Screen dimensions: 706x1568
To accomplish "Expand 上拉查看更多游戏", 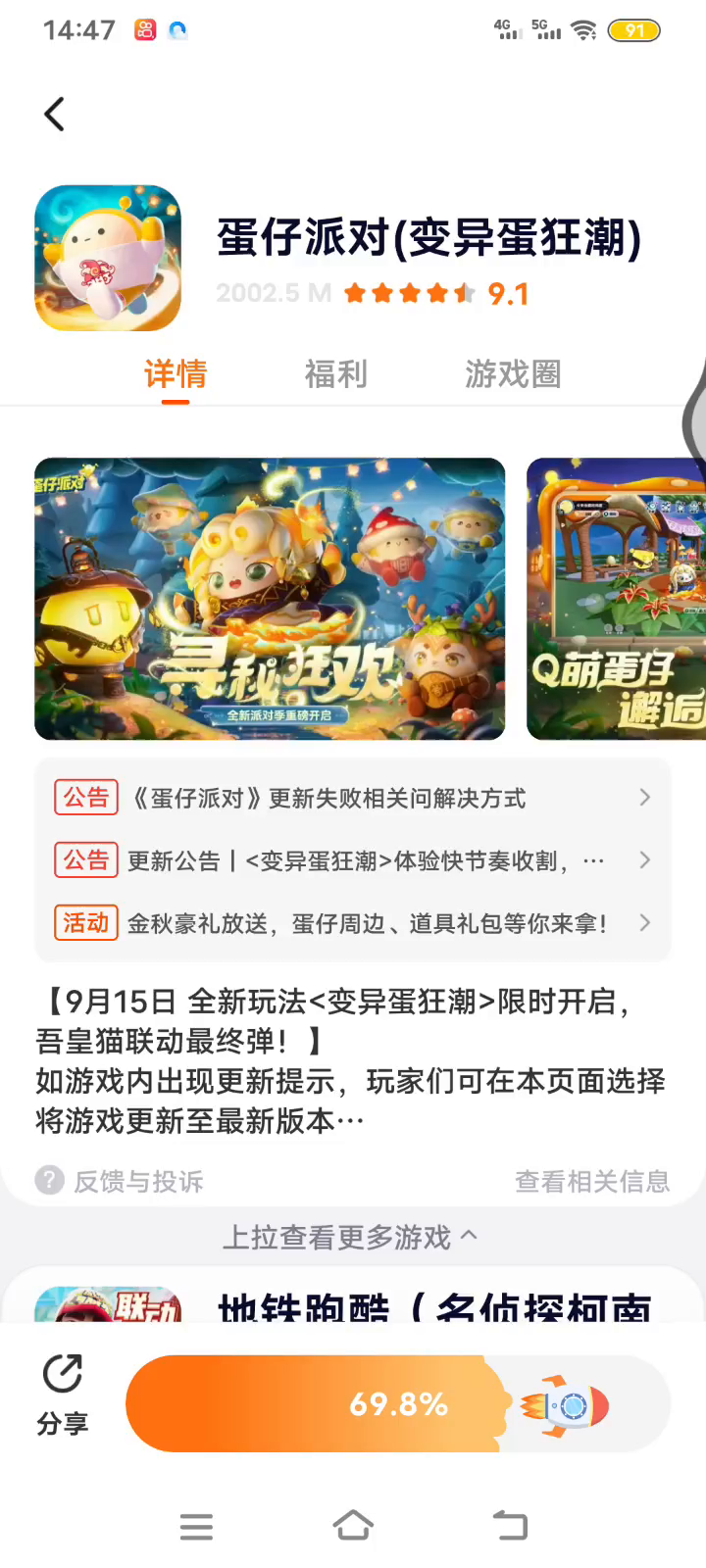I will tap(350, 1238).
